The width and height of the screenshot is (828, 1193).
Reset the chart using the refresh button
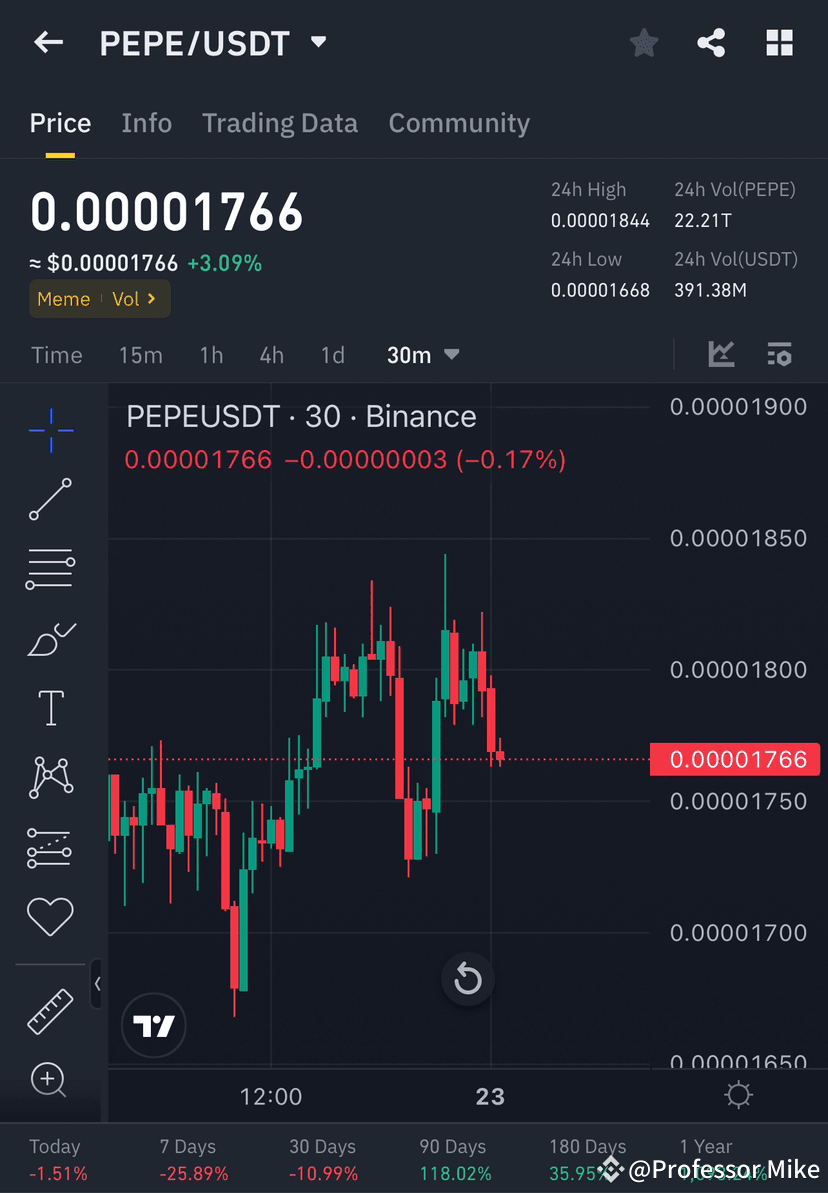pos(468,979)
